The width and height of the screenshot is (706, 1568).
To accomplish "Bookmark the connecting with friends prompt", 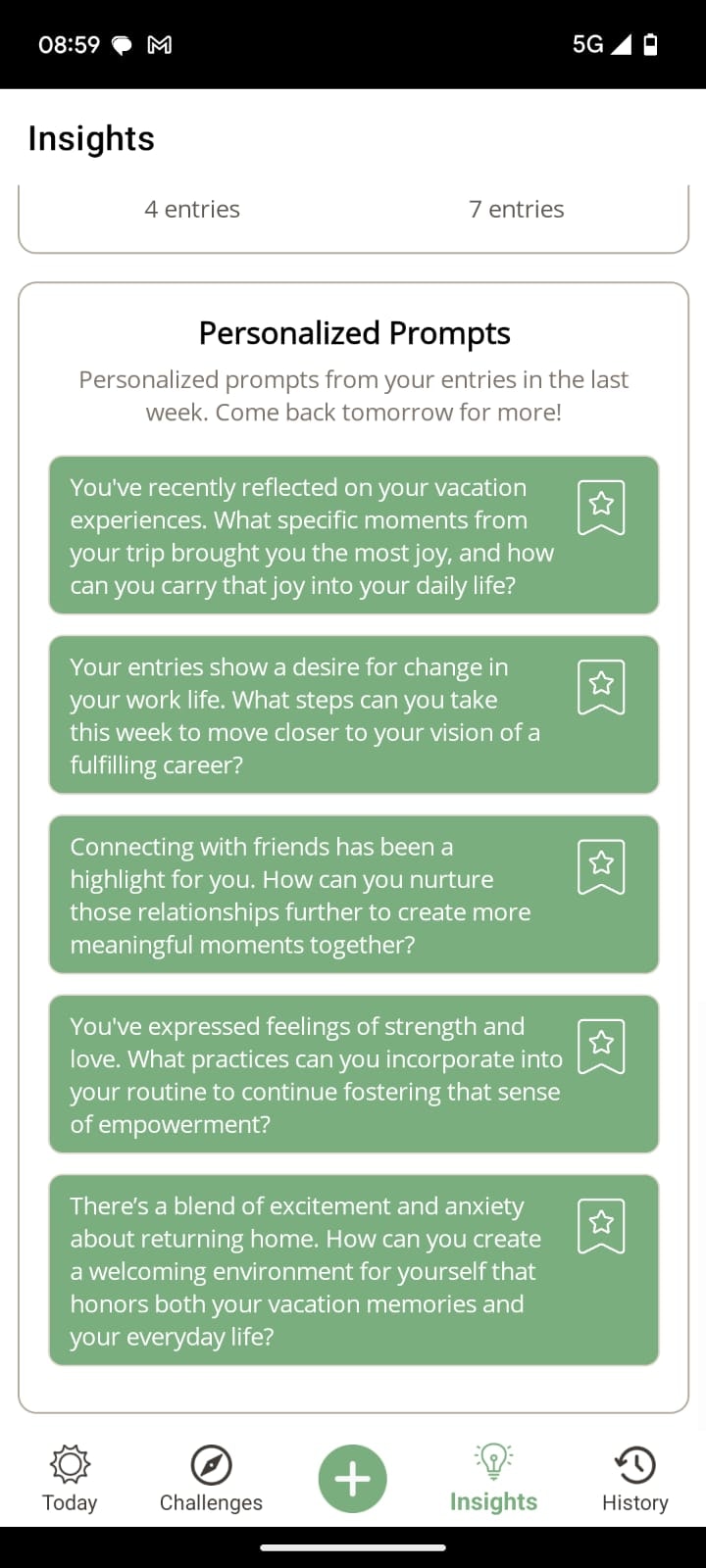I will tap(601, 866).
